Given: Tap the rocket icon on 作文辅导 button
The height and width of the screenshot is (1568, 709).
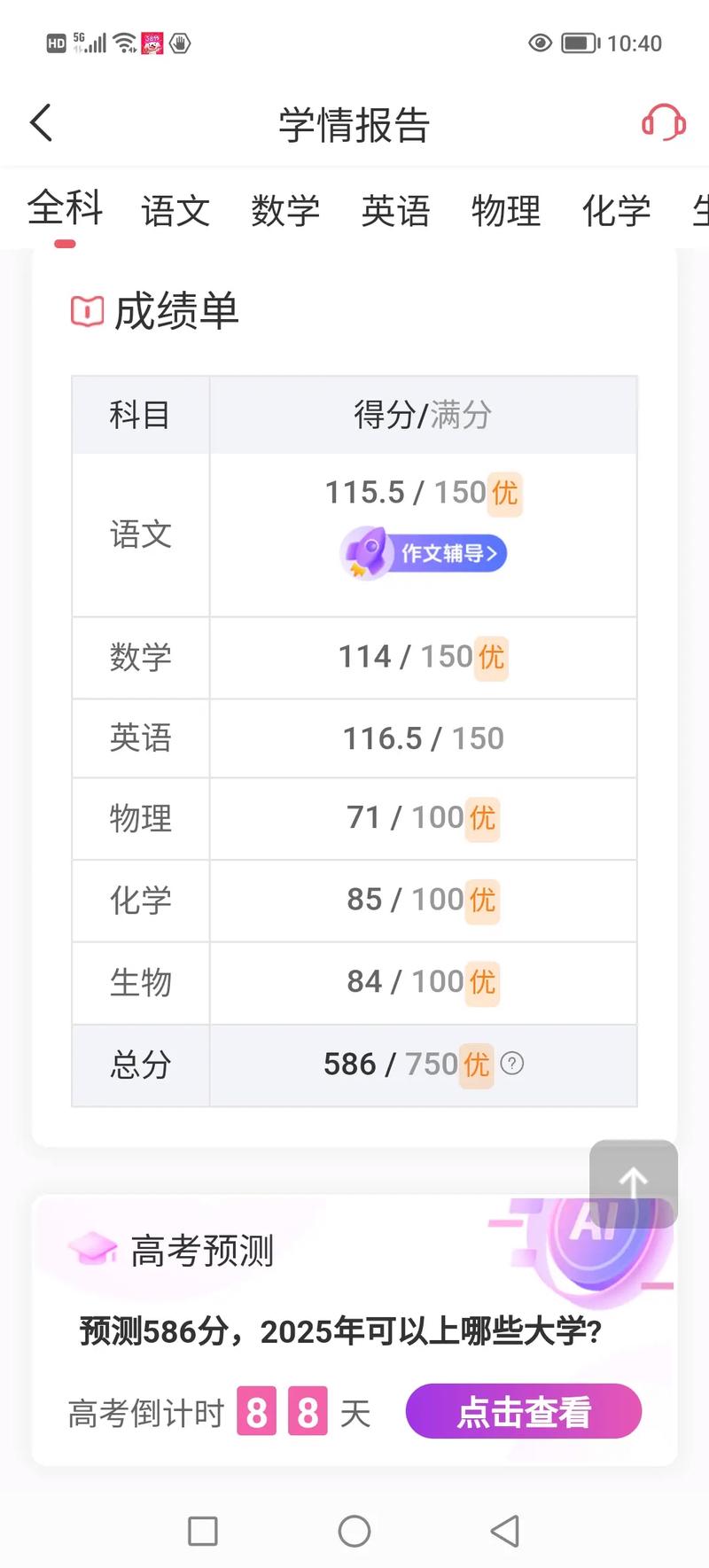Looking at the screenshot, I should click(x=365, y=552).
